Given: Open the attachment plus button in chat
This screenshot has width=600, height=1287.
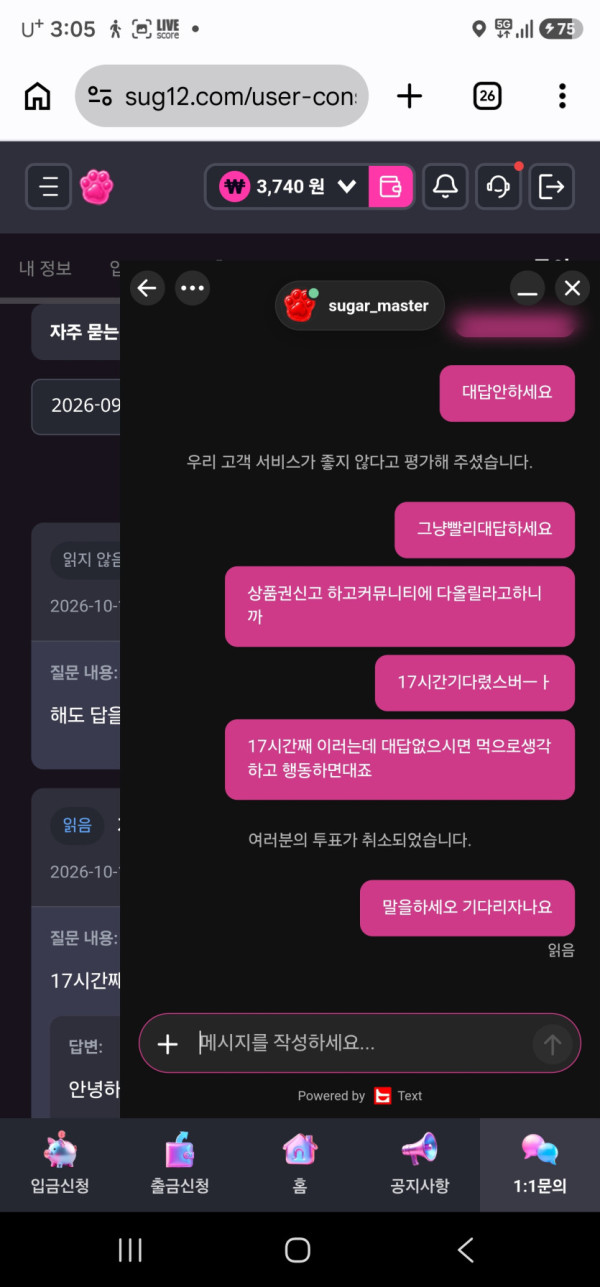Looking at the screenshot, I should pos(168,1044).
